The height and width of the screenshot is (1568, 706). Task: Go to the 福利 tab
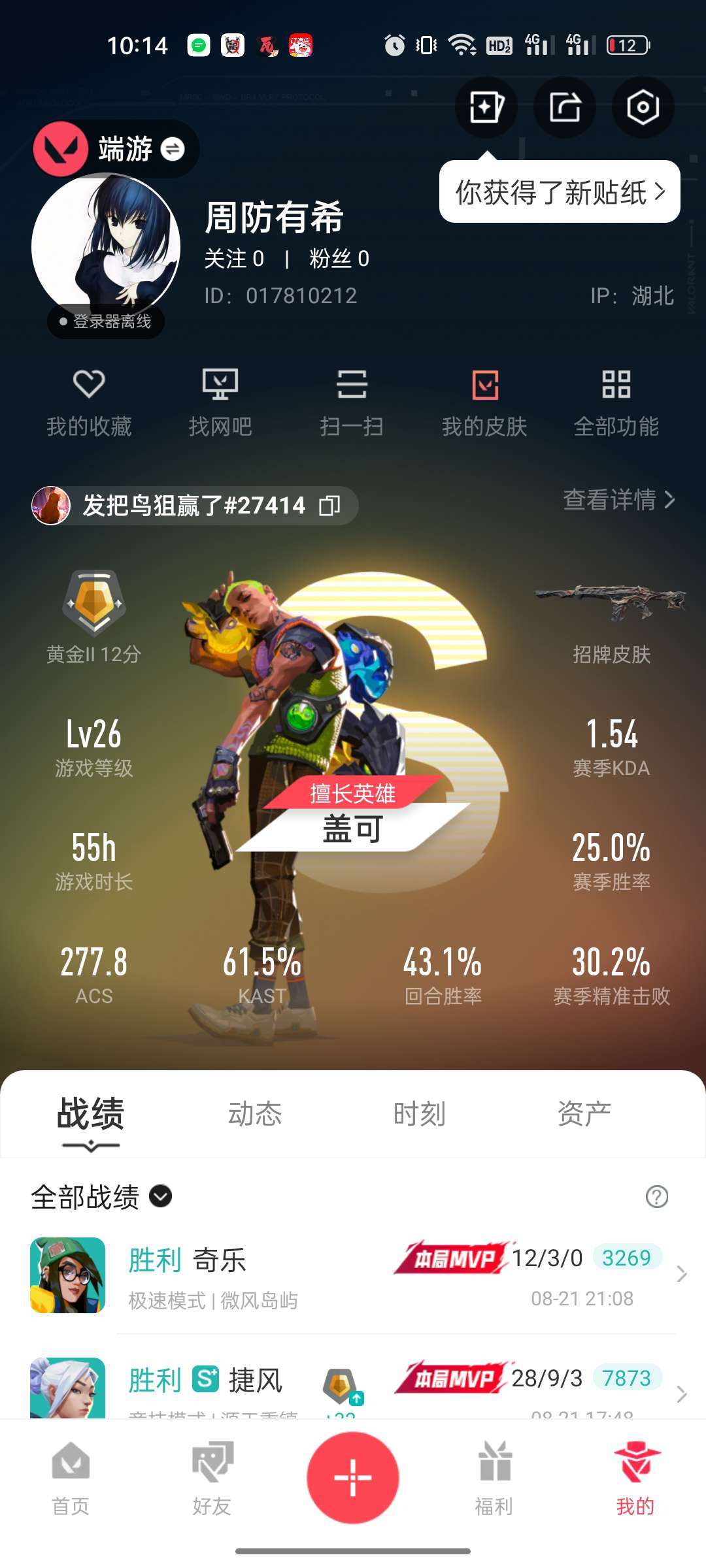click(x=494, y=1478)
